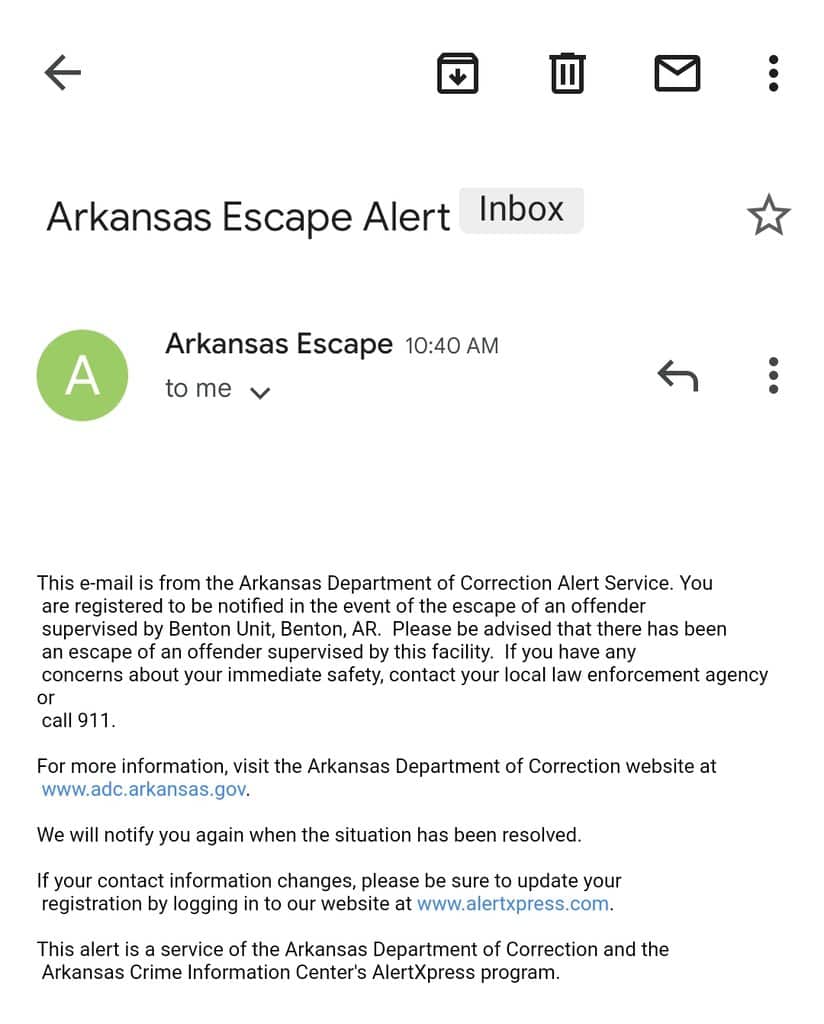Mark this email as unread
824x1024 pixels.
coord(677,73)
